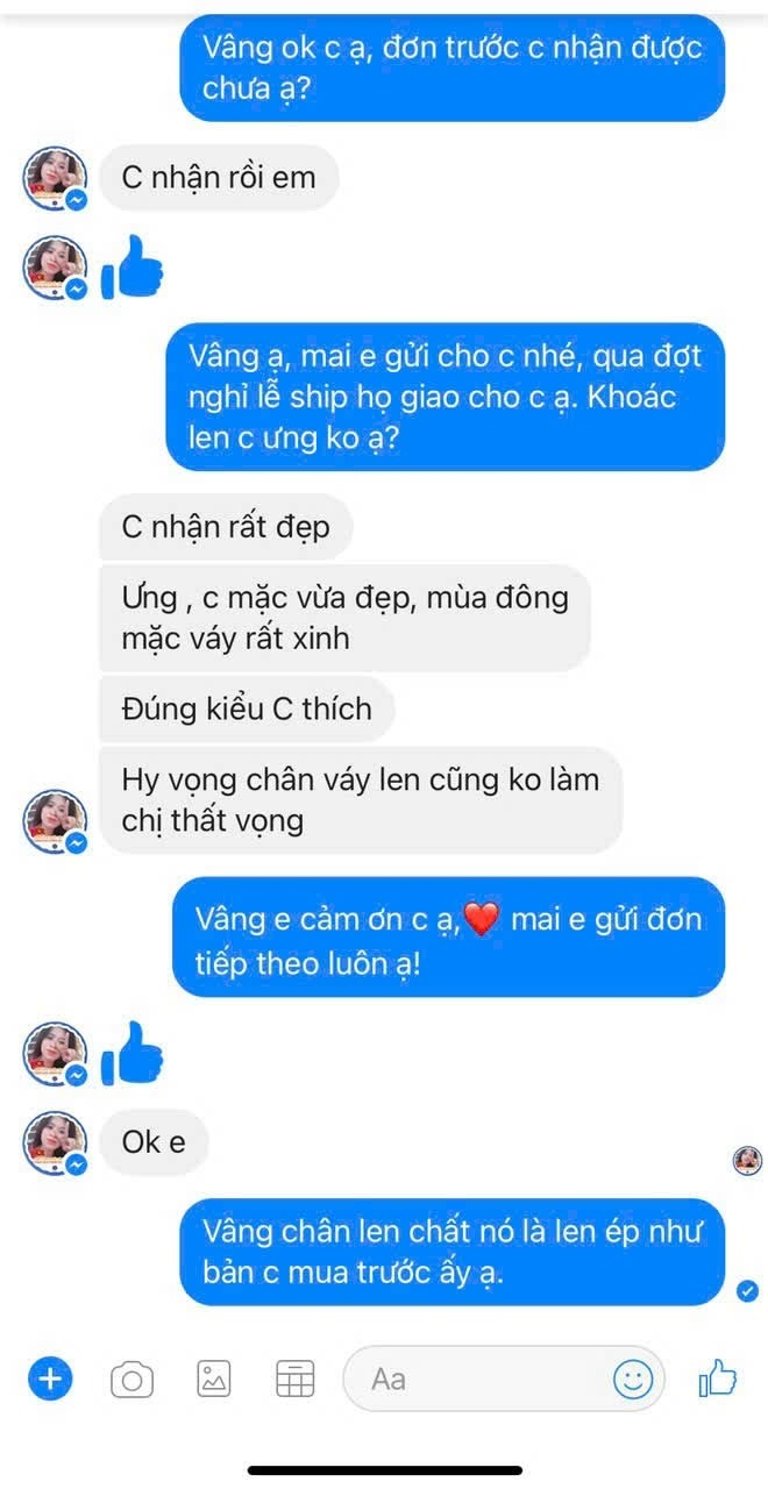Open the photo gallery picker
The width and height of the screenshot is (768, 1489).
(x=213, y=1380)
